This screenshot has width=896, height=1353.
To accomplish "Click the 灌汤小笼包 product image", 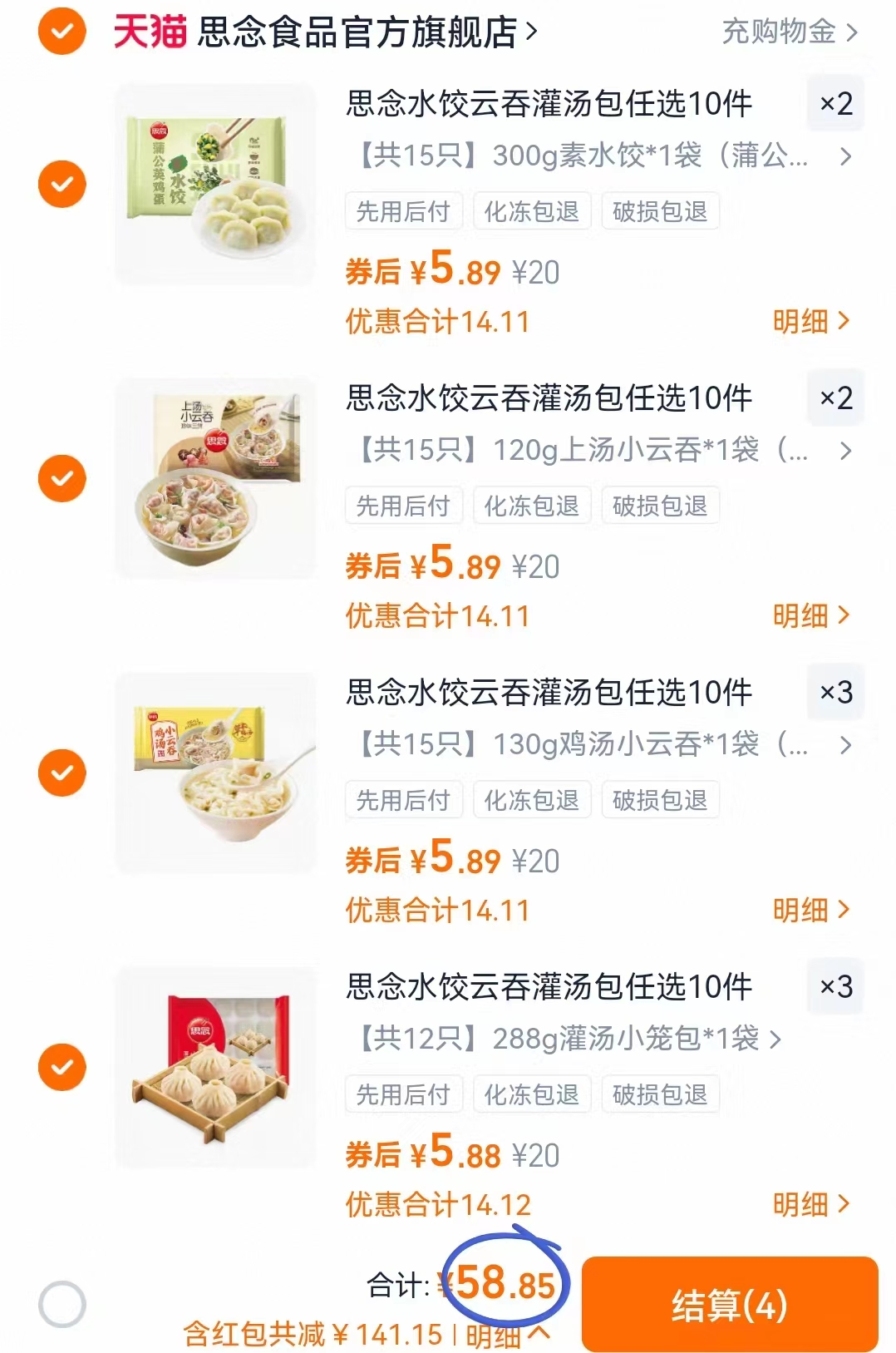I will tap(214, 1067).
